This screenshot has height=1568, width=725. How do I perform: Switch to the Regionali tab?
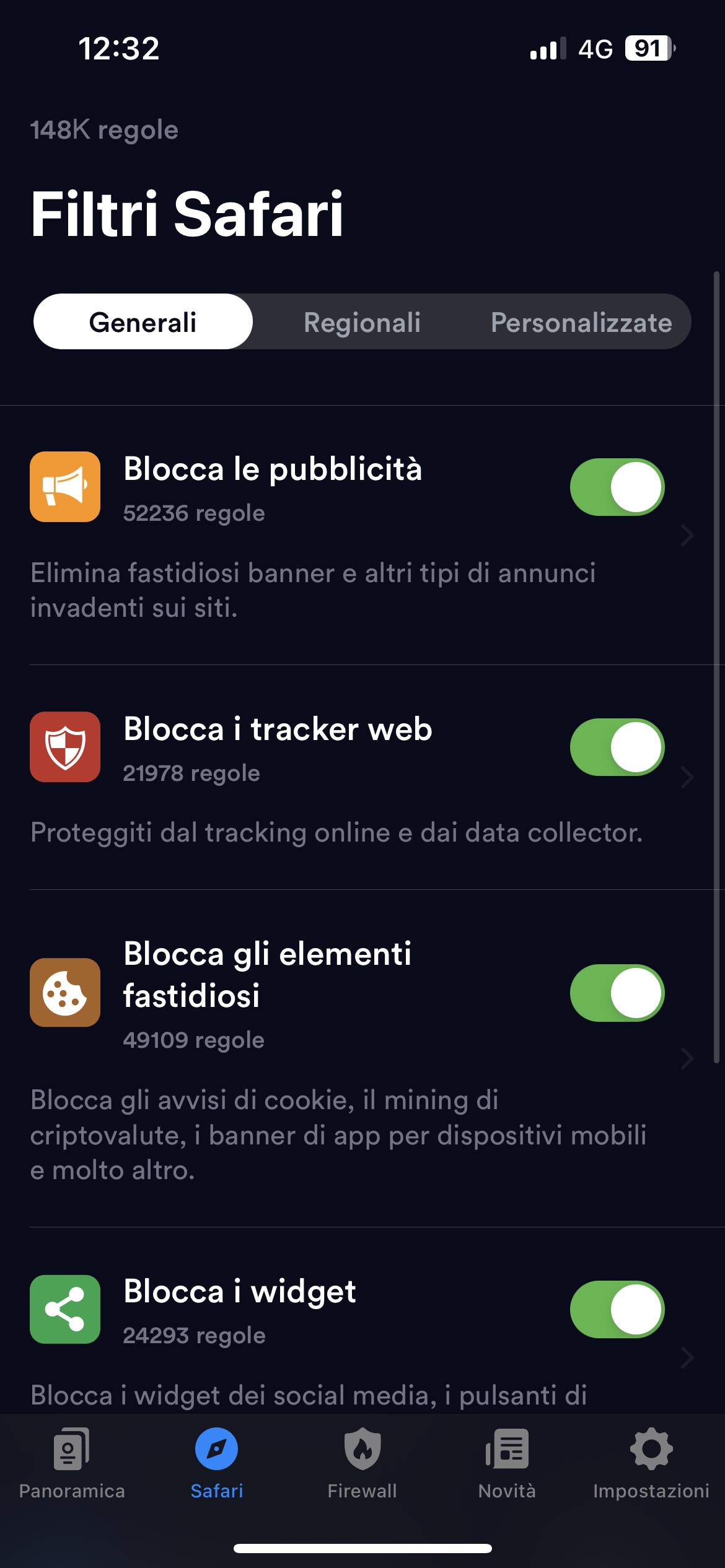click(x=362, y=321)
